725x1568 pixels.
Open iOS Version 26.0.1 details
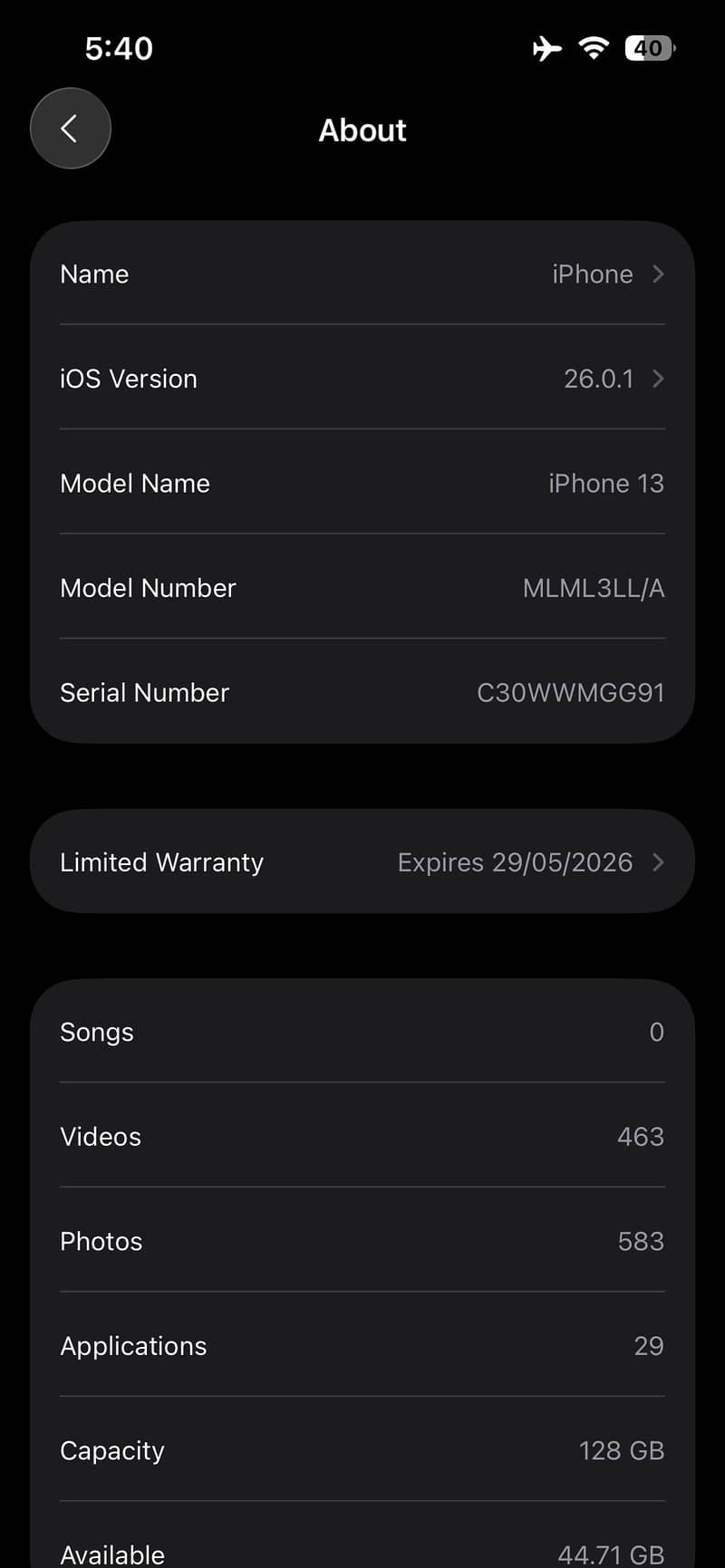pos(362,379)
